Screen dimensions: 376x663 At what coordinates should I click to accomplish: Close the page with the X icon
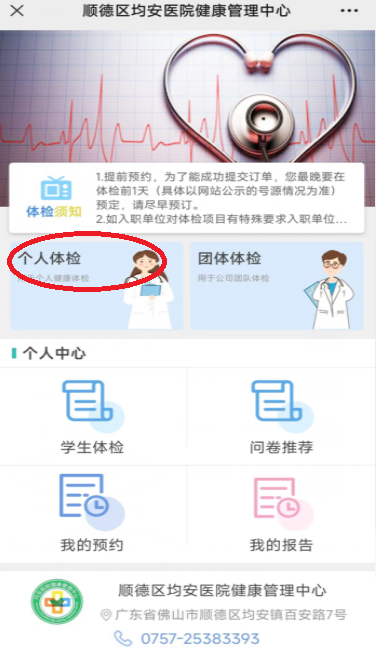[x=17, y=11]
